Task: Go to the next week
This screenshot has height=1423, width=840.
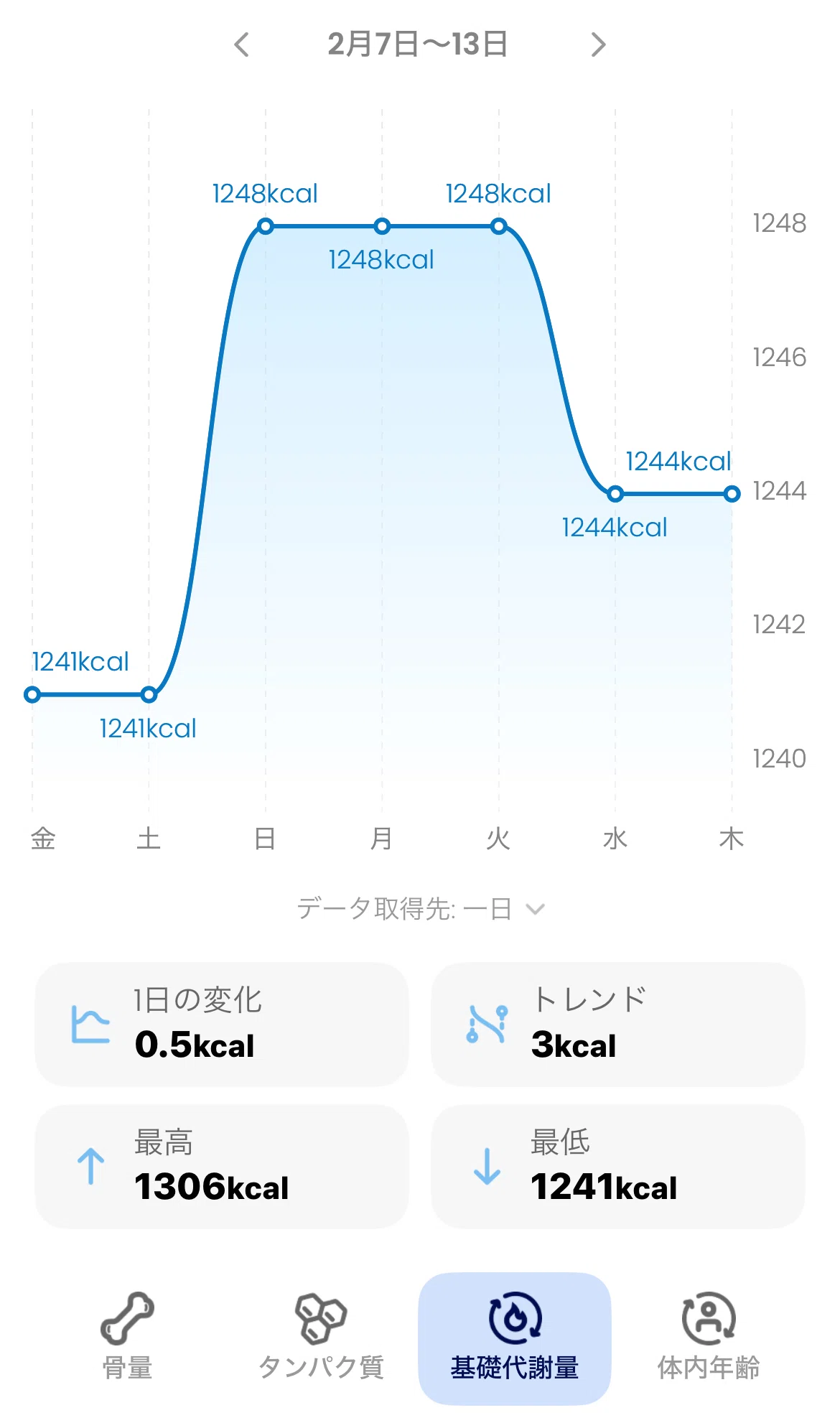Action: pos(598,45)
